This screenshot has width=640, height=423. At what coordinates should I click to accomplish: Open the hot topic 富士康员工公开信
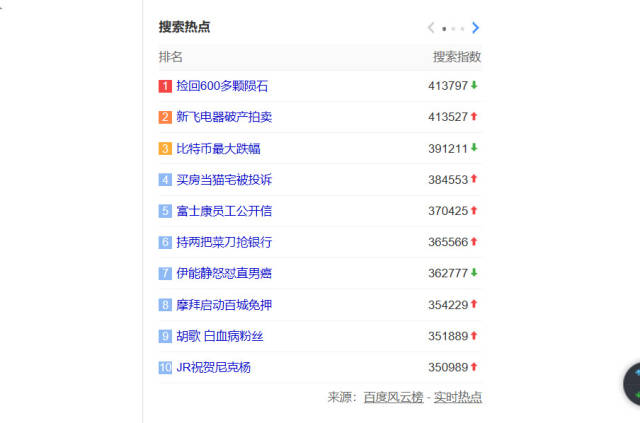224,211
